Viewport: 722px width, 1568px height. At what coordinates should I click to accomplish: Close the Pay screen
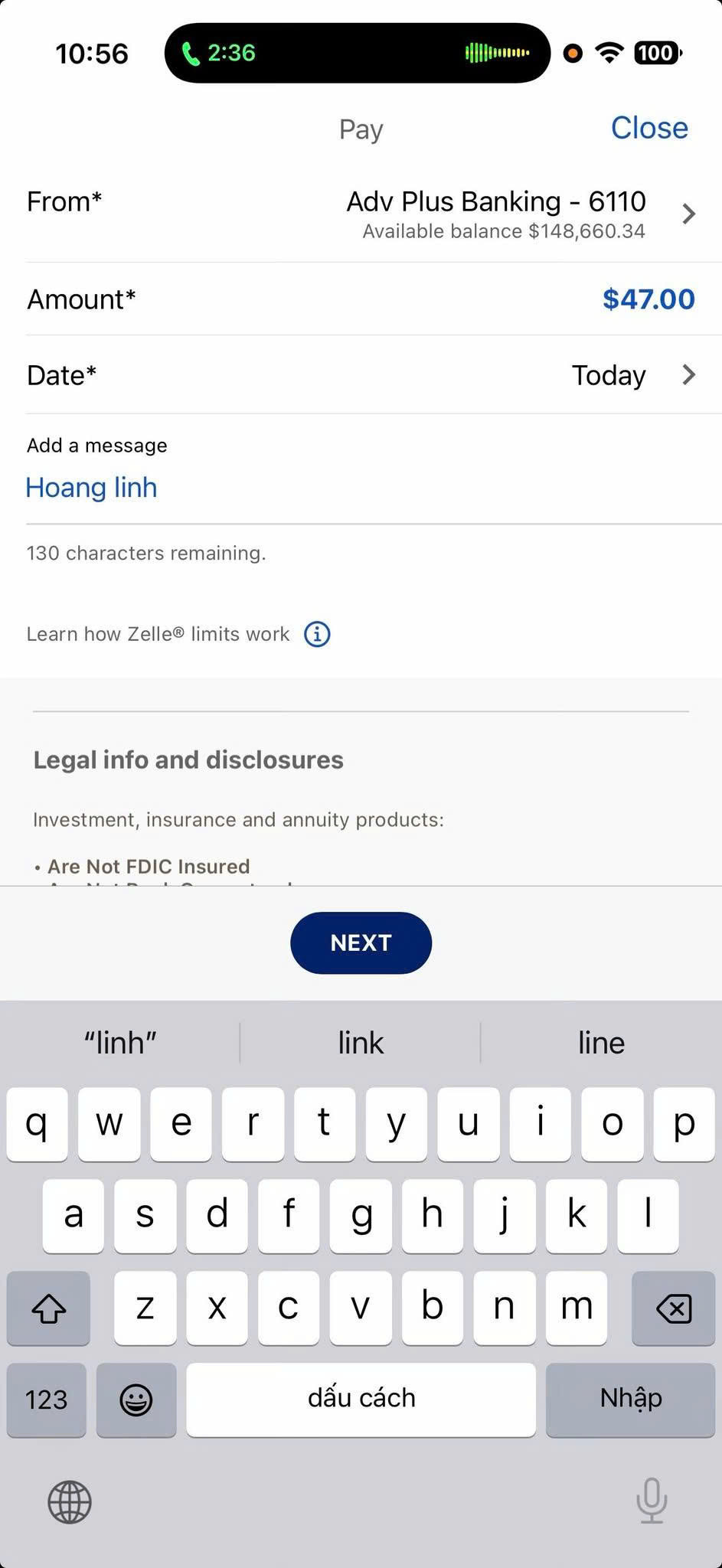pos(648,128)
